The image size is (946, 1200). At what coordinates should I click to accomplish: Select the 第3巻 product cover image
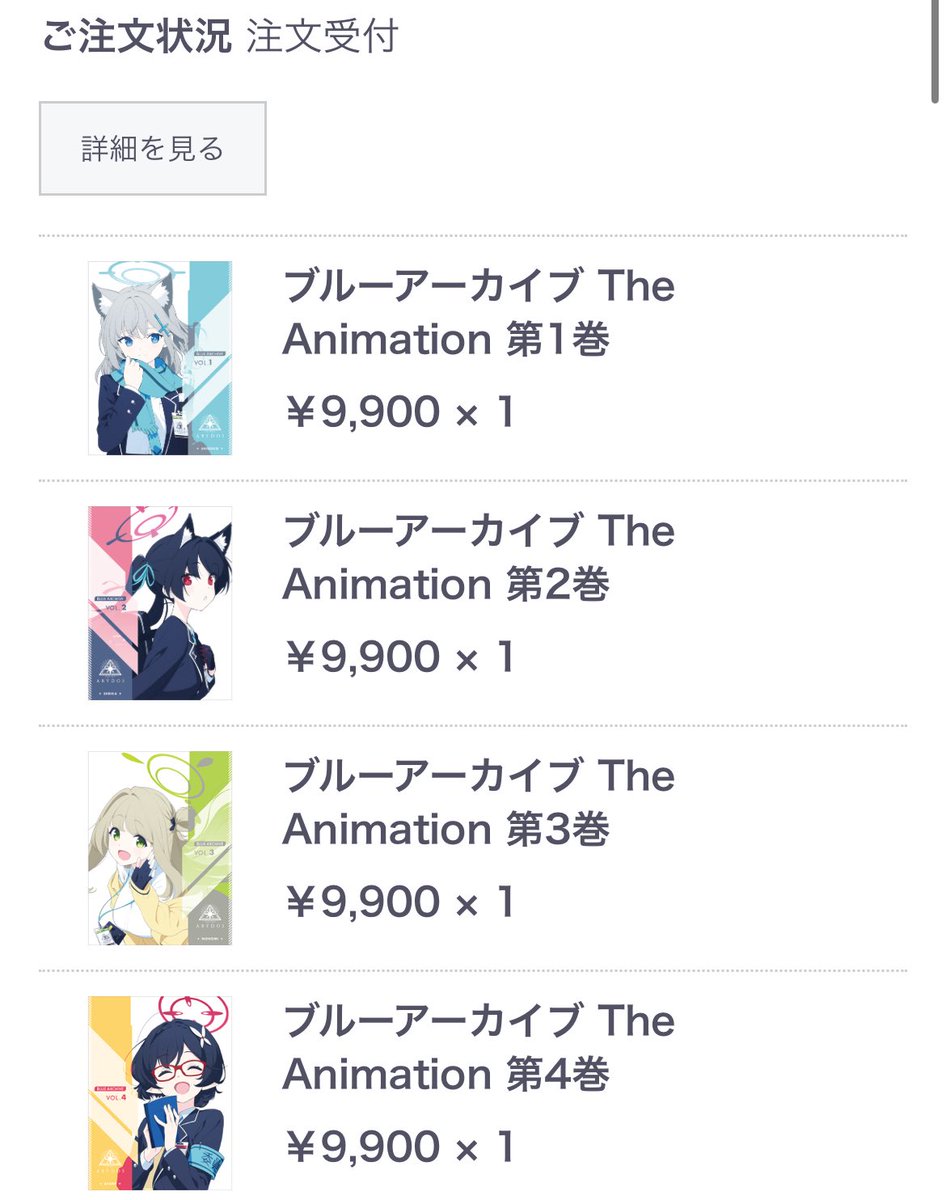[x=160, y=848]
